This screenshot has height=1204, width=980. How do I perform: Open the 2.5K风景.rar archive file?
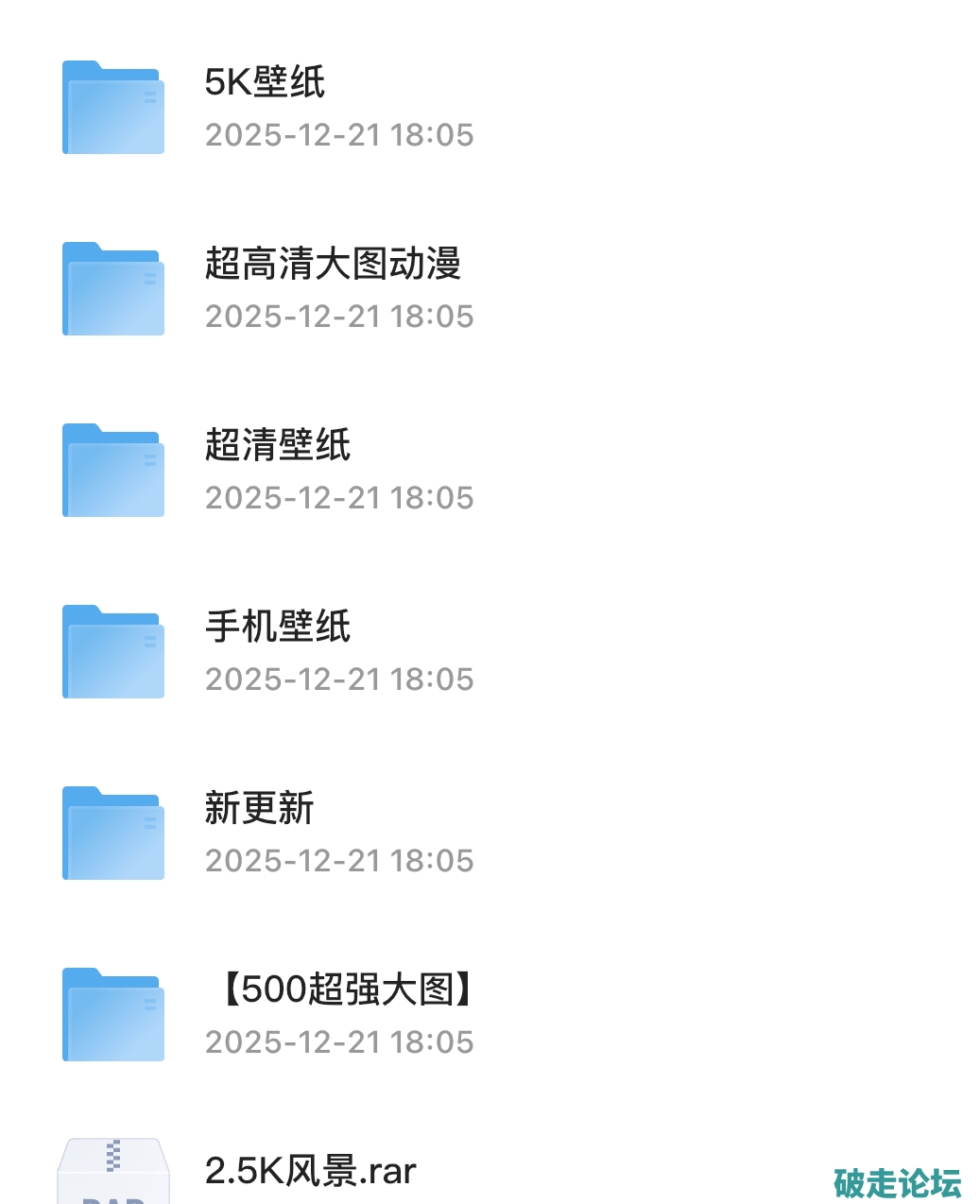pos(310,1172)
